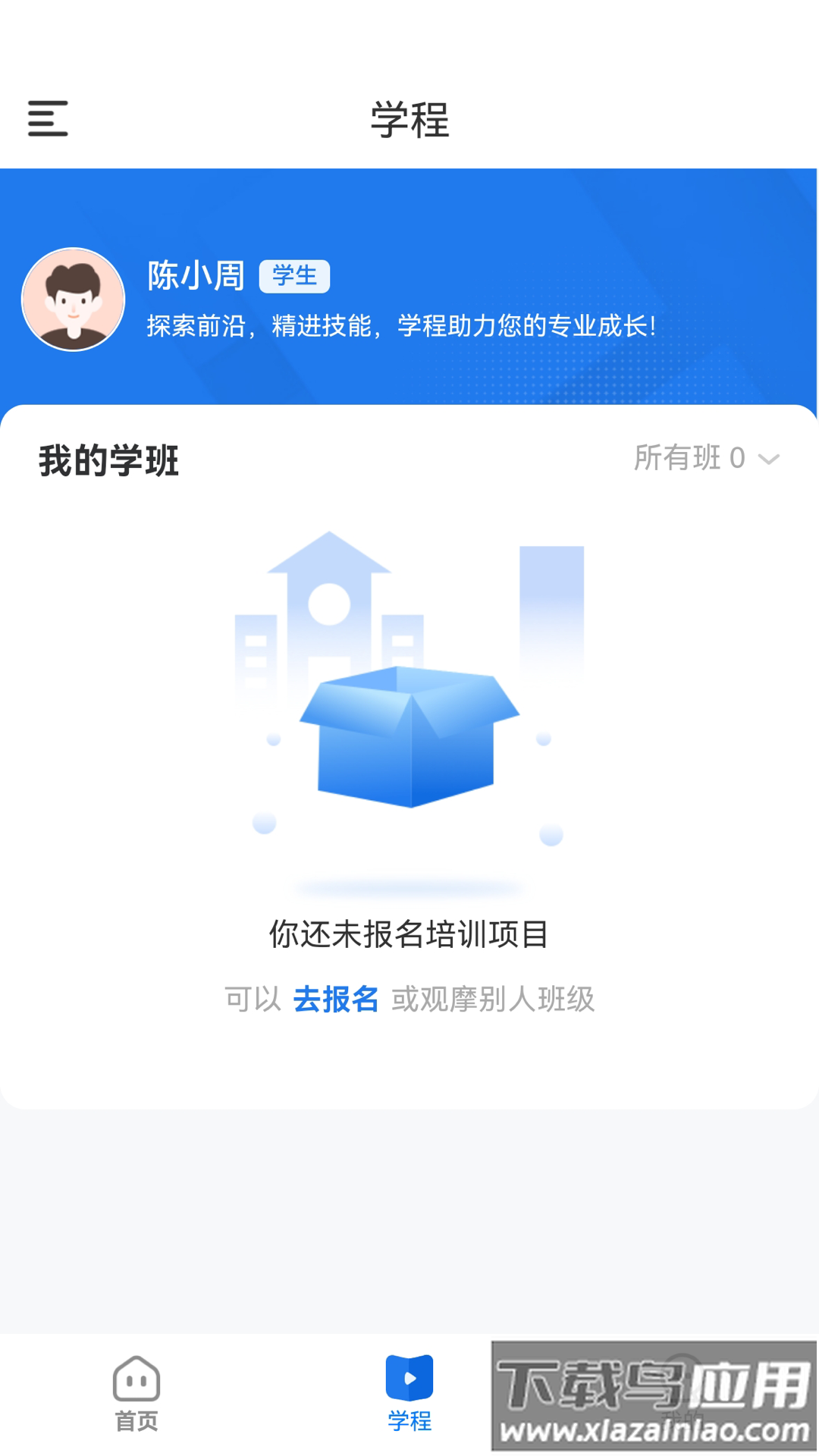This screenshot has height=1456, width=819.
Task: Tap 你还未报名培训项目 prompt text
Action: [409, 935]
